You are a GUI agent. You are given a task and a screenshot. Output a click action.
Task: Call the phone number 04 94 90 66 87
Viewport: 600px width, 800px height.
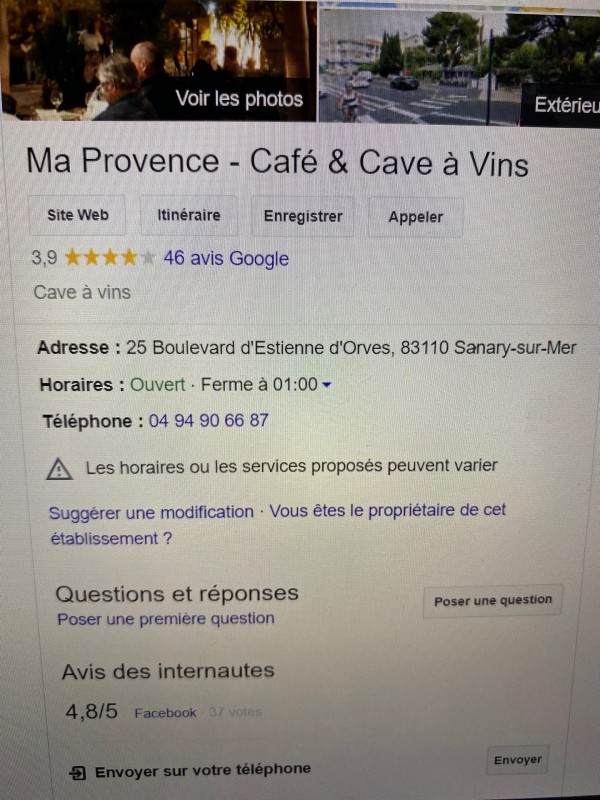click(x=209, y=421)
